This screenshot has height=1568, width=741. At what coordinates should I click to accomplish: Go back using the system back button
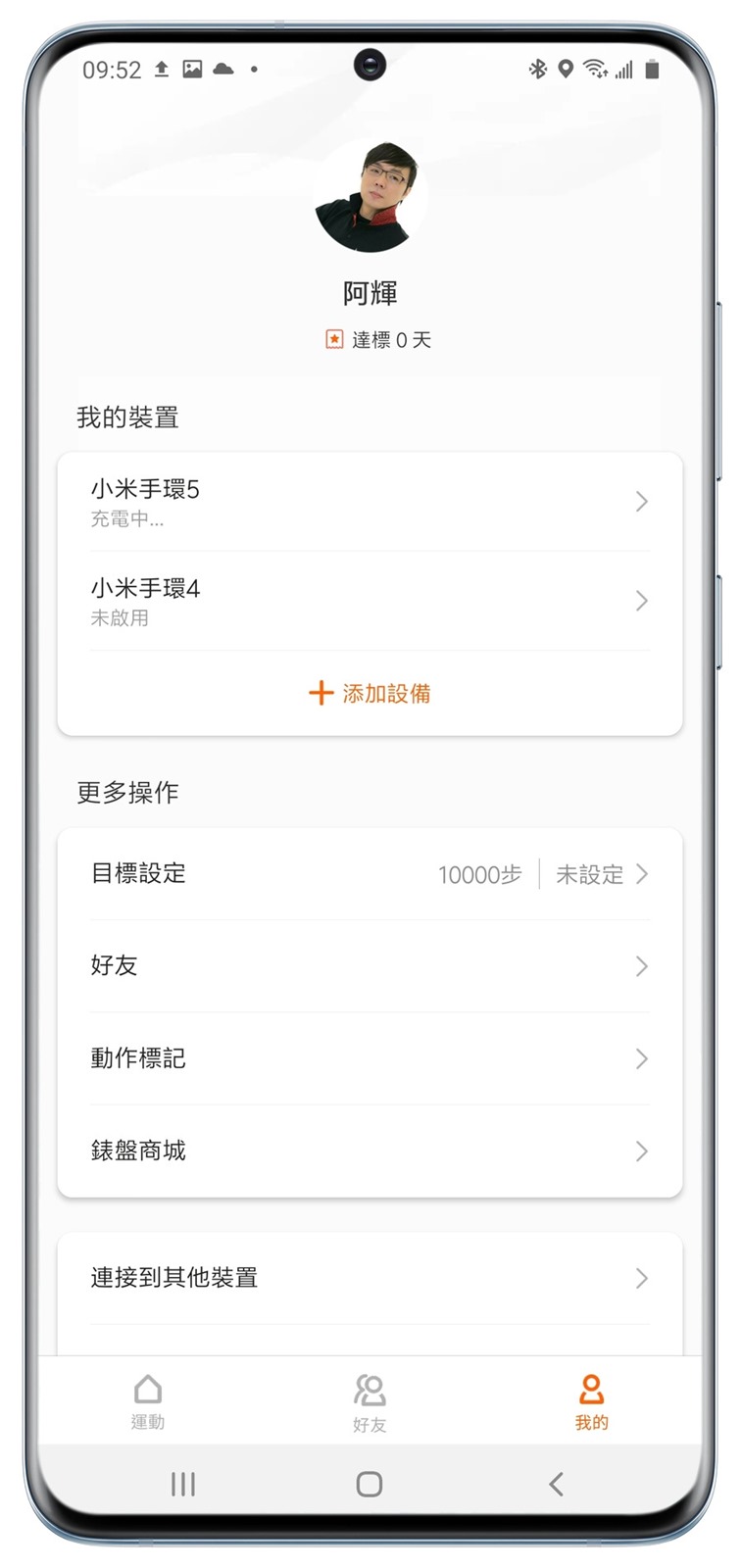556,1484
